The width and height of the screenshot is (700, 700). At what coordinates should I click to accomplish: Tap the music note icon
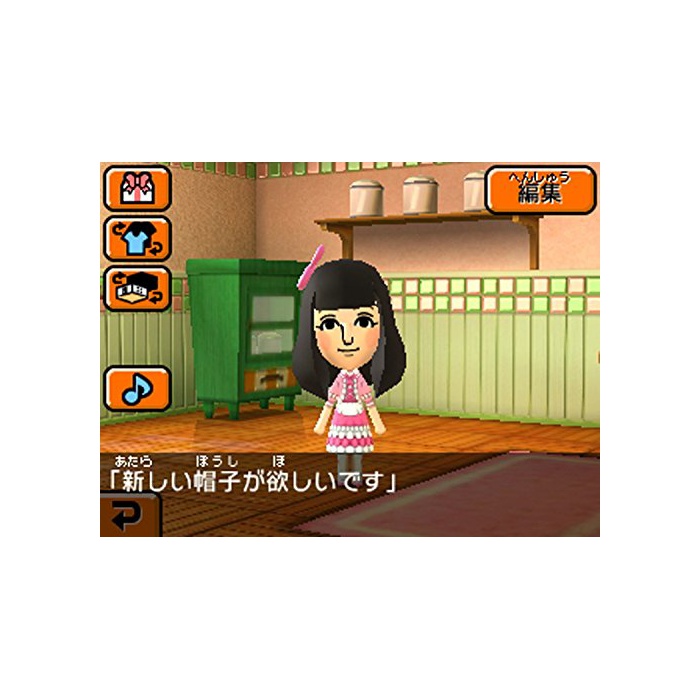point(137,388)
